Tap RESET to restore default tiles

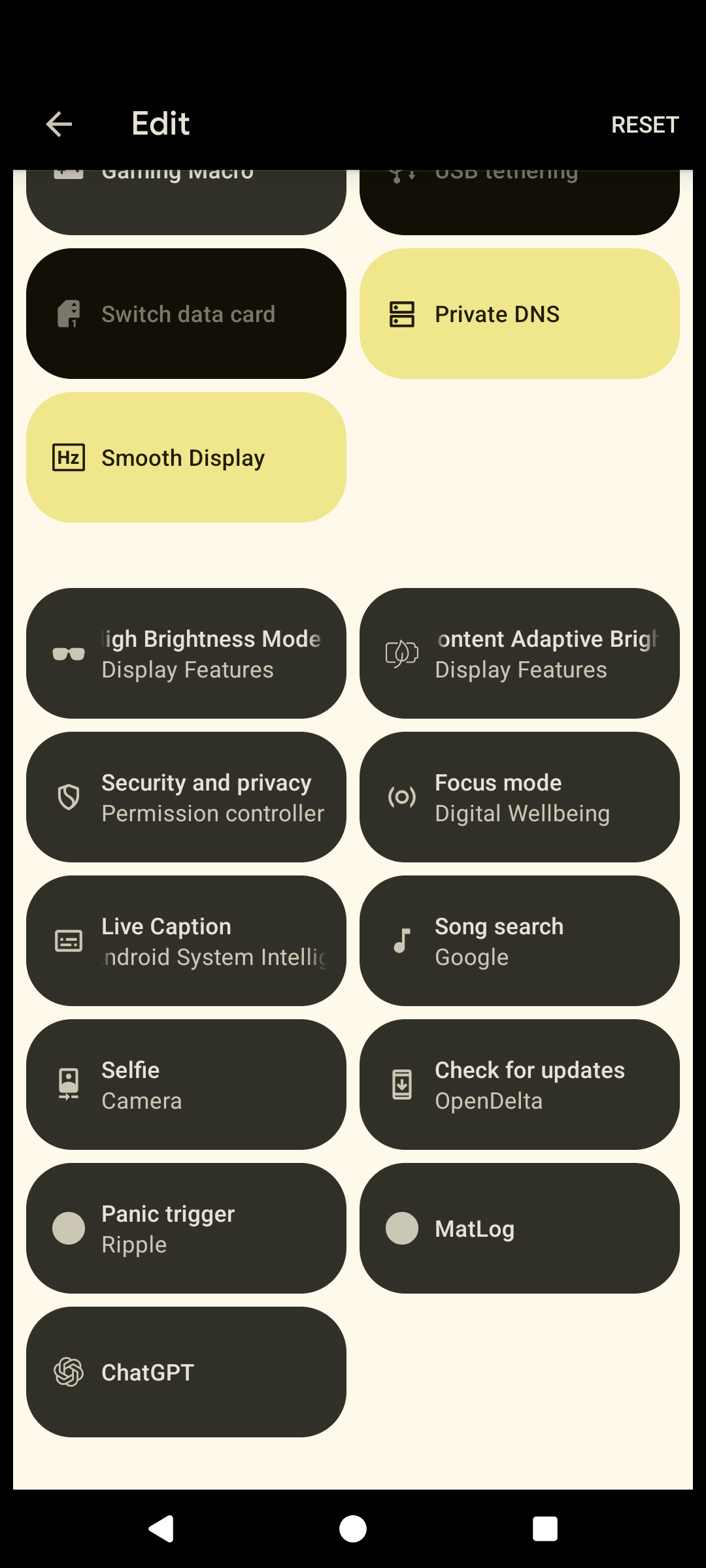[x=645, y=124]
